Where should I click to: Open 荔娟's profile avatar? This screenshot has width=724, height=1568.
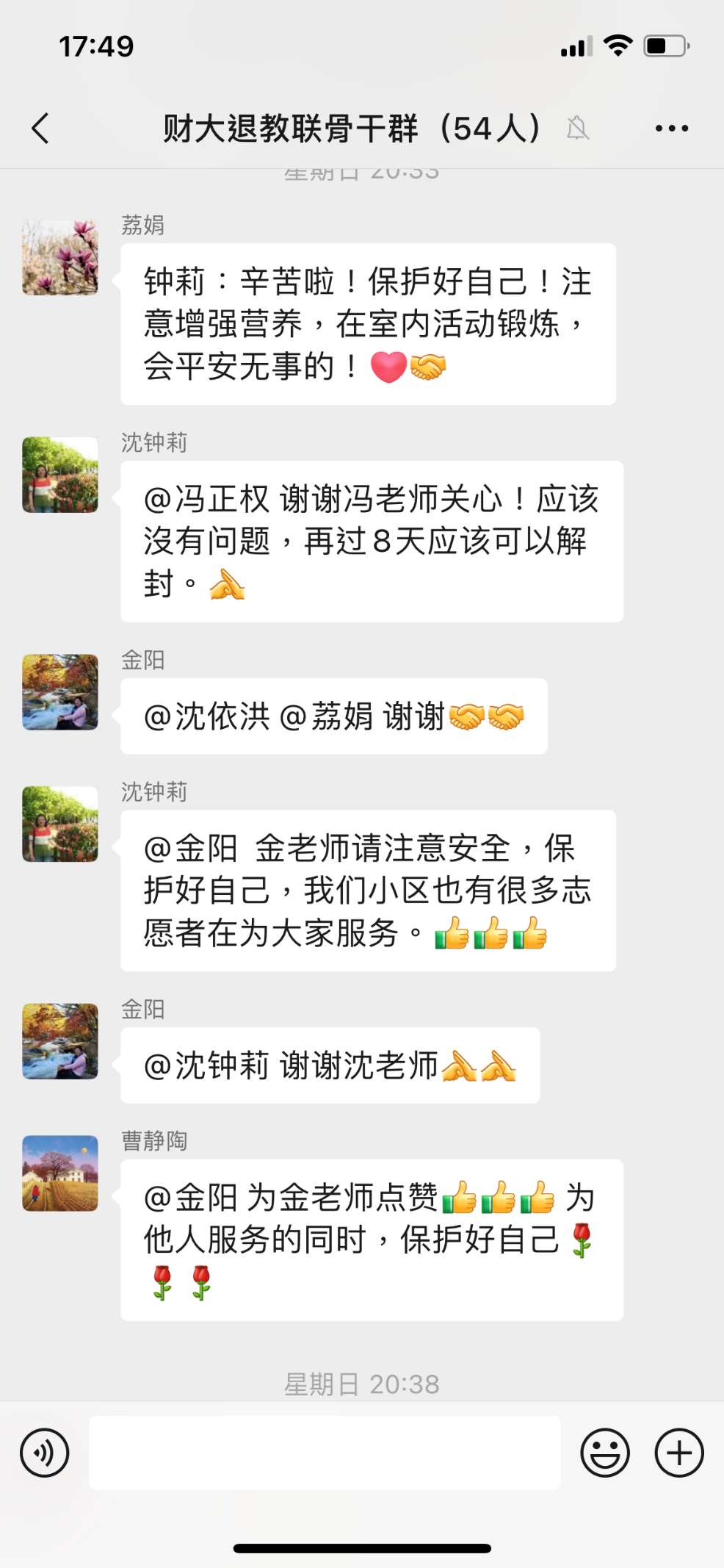click(60, 258)
